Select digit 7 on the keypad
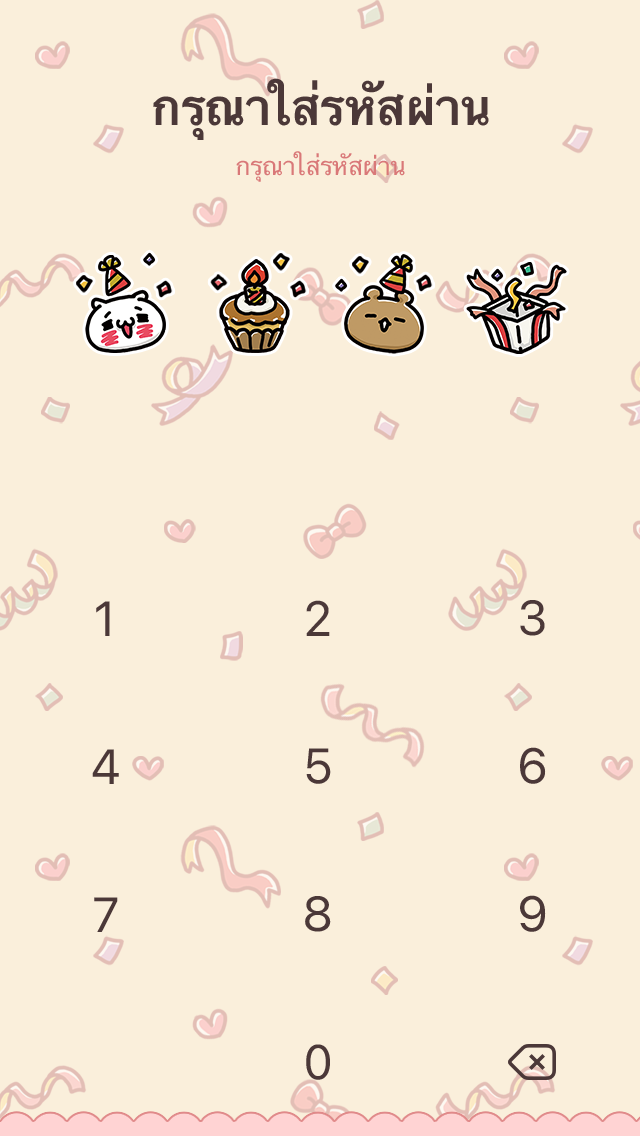640x1136 pixels. [105, 914]
